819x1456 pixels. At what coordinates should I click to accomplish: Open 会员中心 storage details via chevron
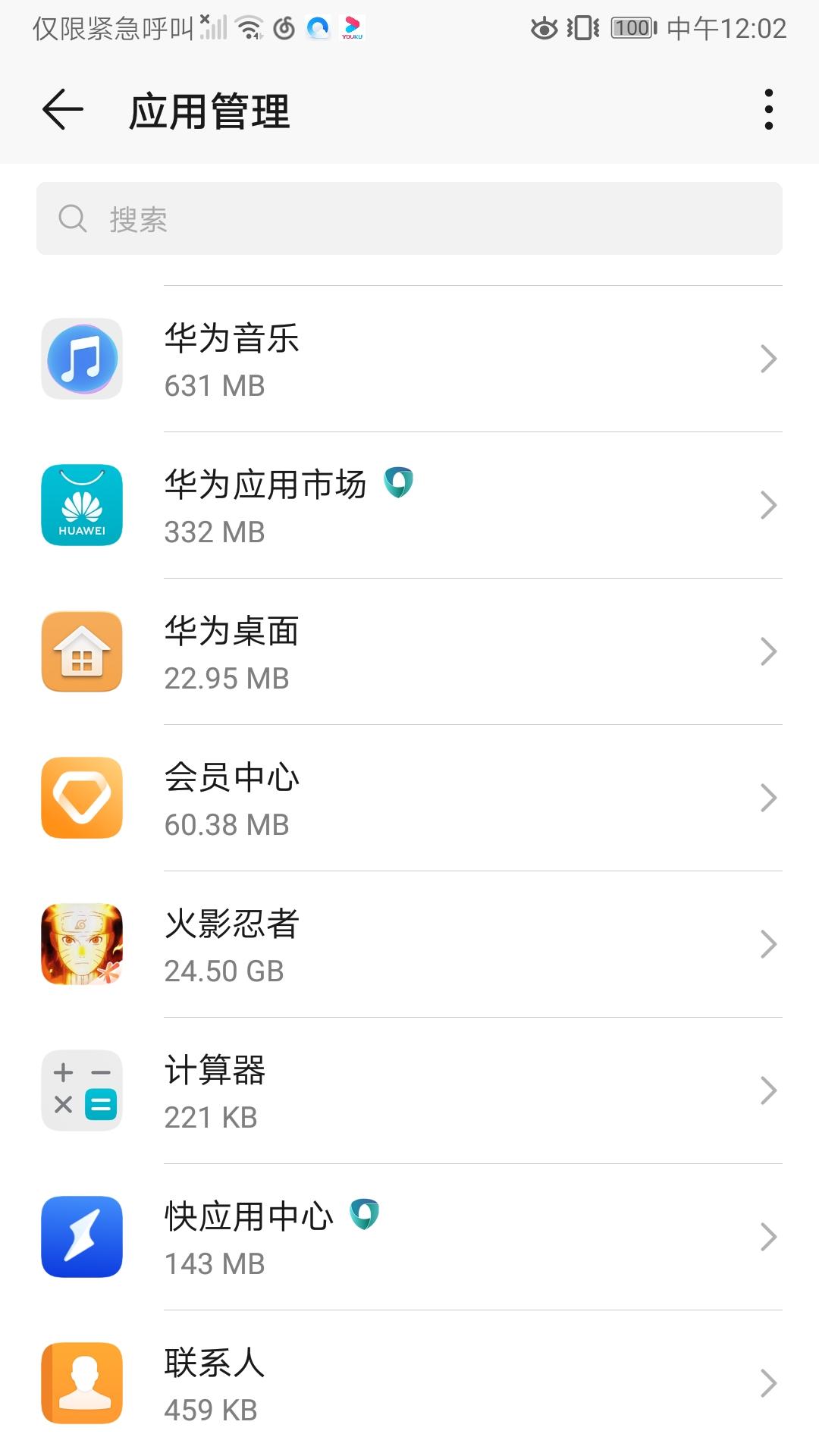point(768,797)
